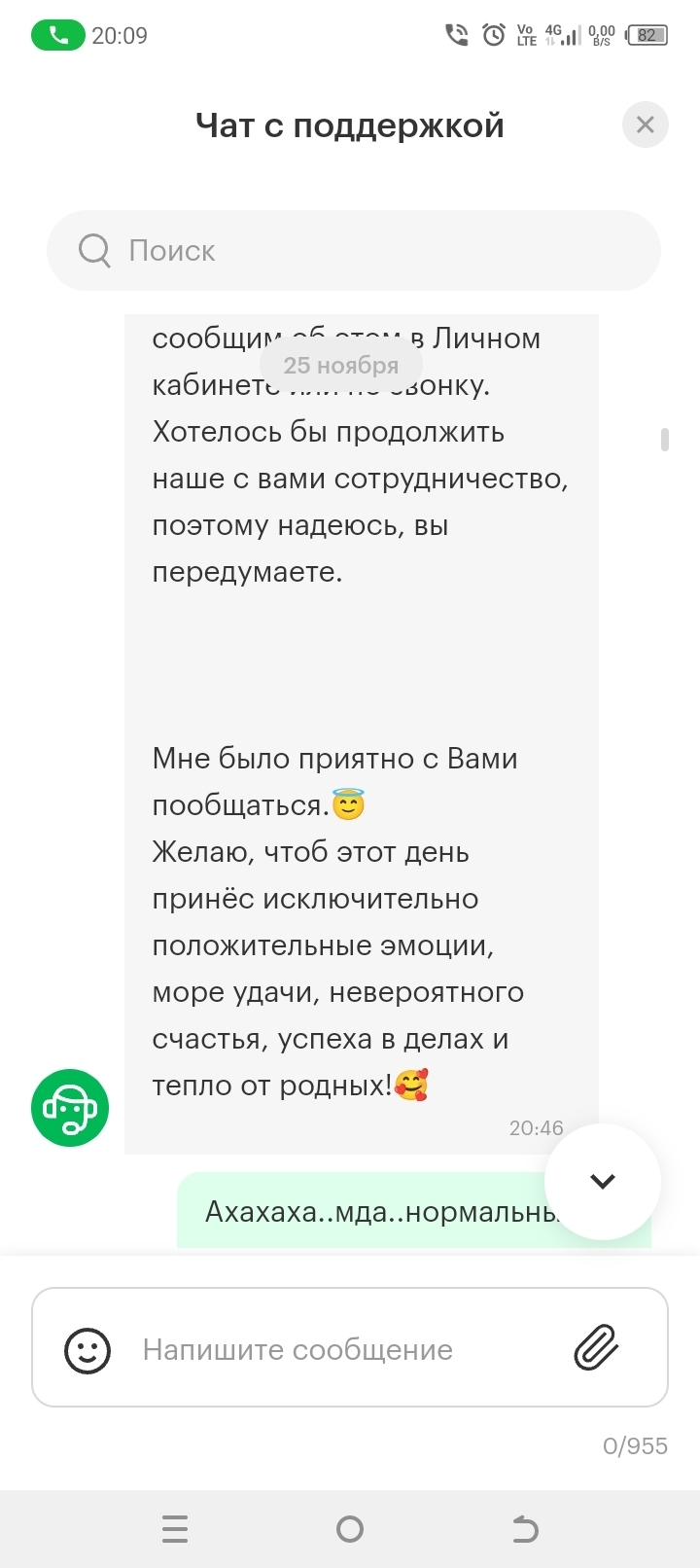Go back using system navigation
Viewport: 700px width, 1568px height.
[525, 1529]
